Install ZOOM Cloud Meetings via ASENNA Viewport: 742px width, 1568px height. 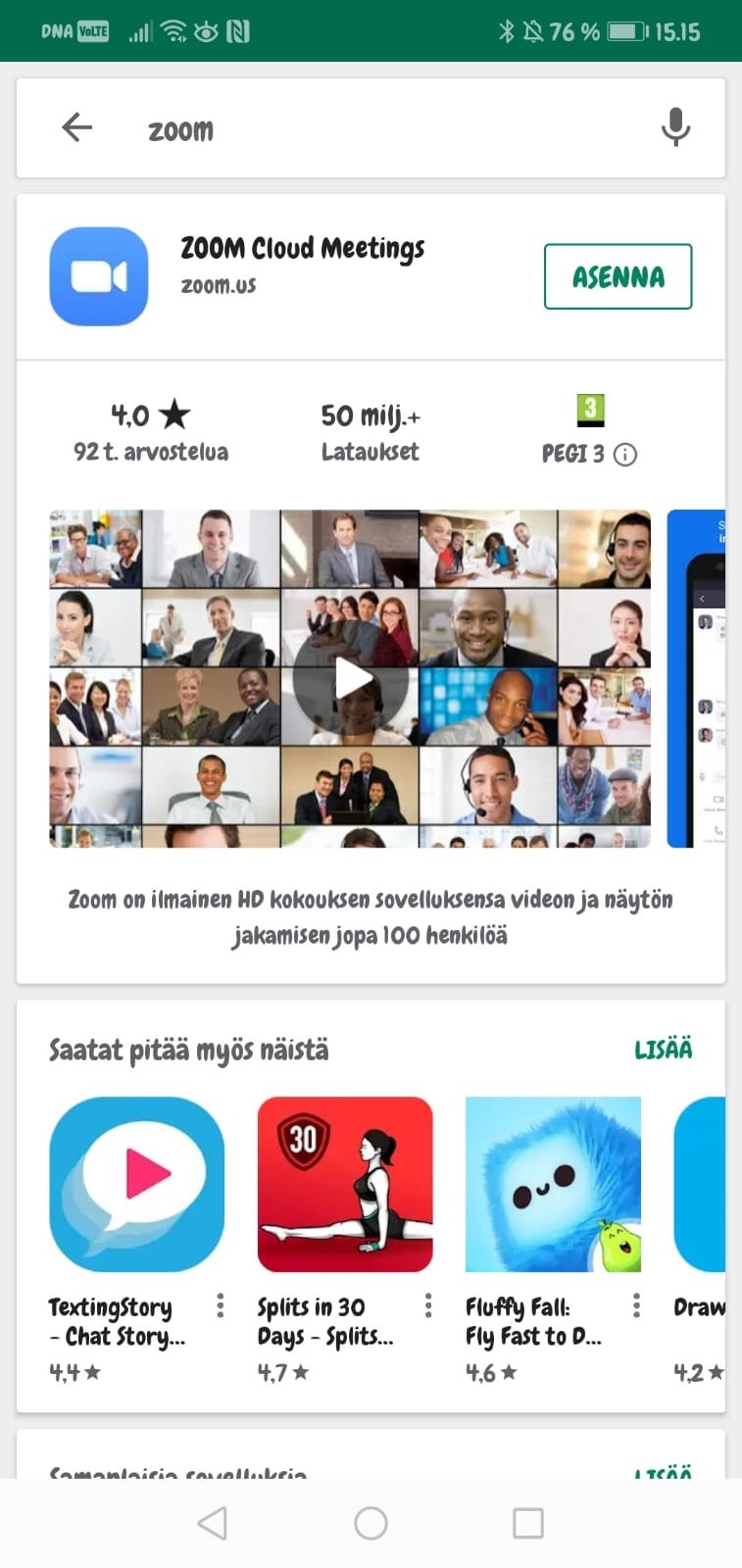pyautogui.click(x=618, y=277)
